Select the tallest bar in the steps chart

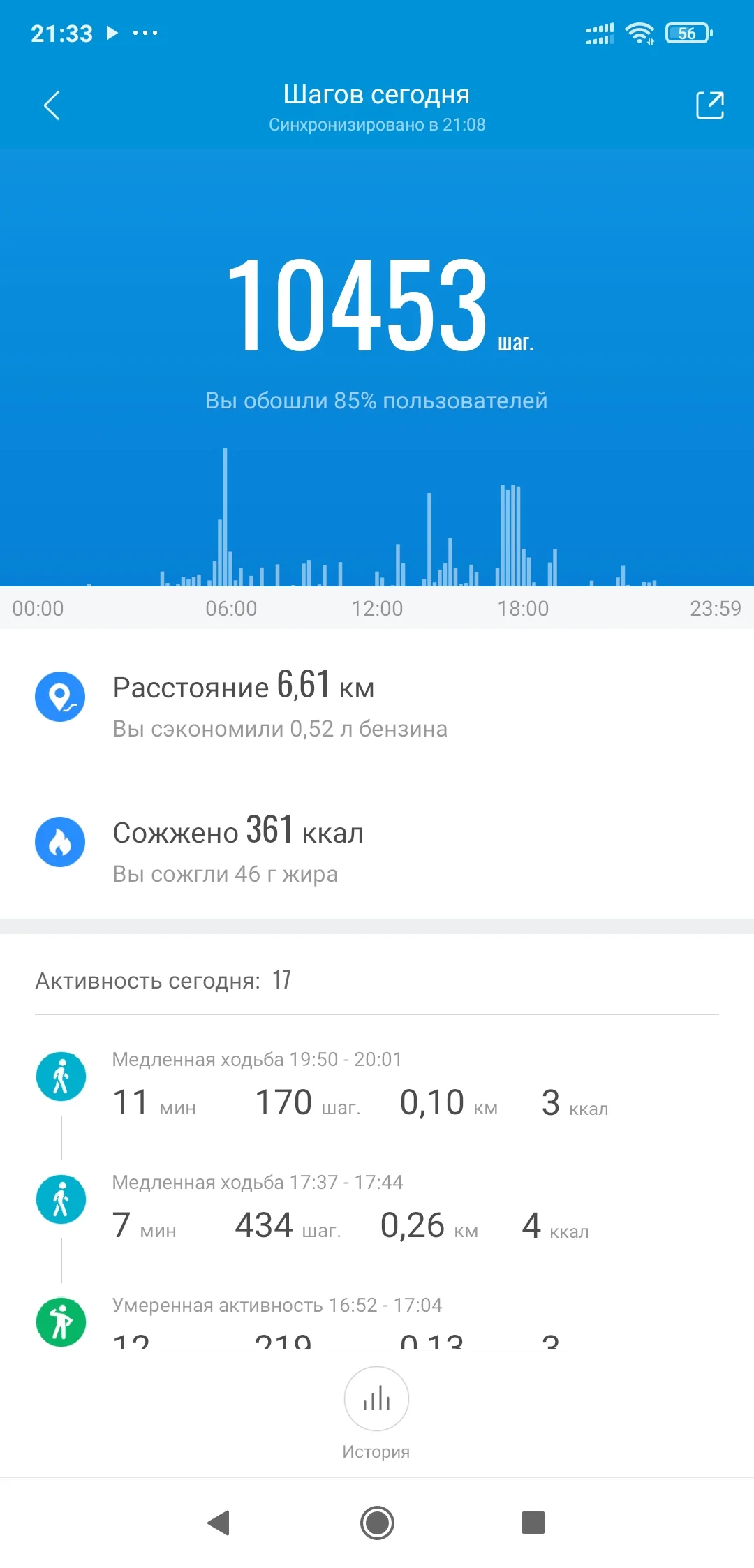pyautogui.click(x=224, y=517)
